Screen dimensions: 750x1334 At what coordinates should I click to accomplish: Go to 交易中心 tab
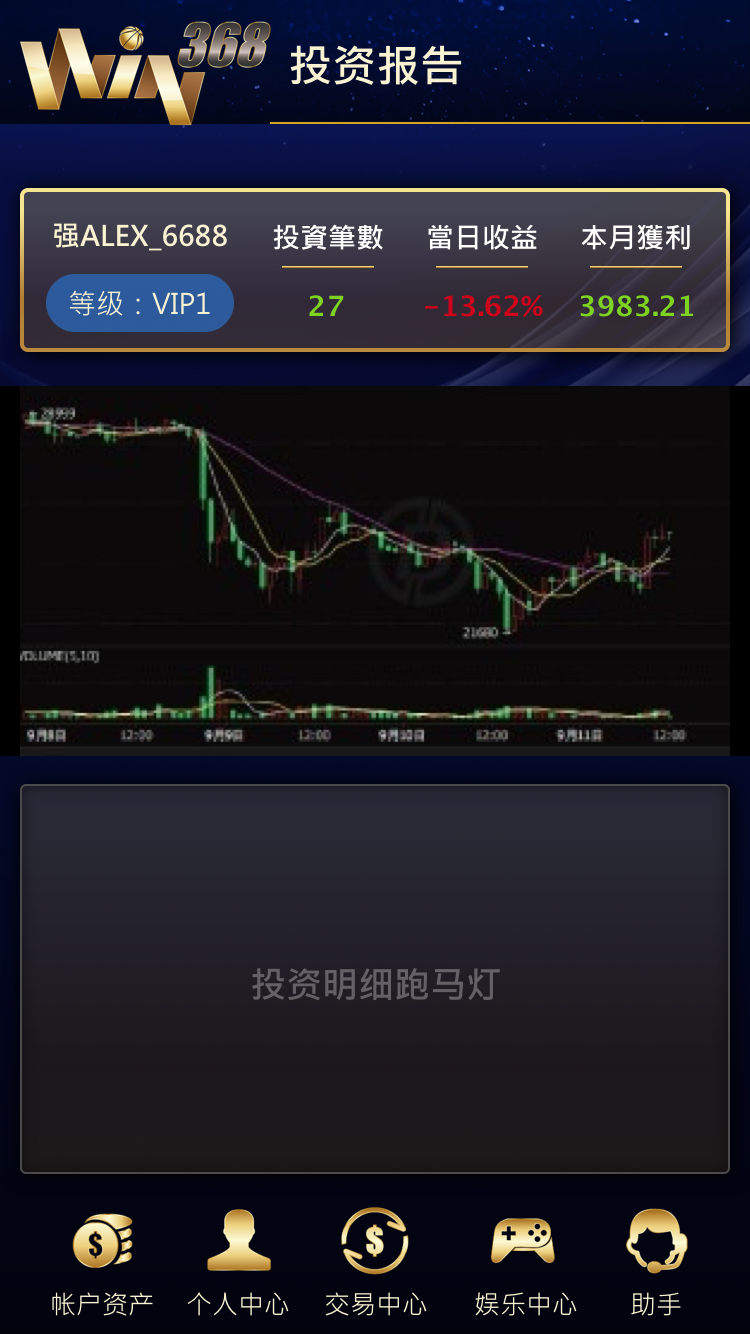(375, 1262)
